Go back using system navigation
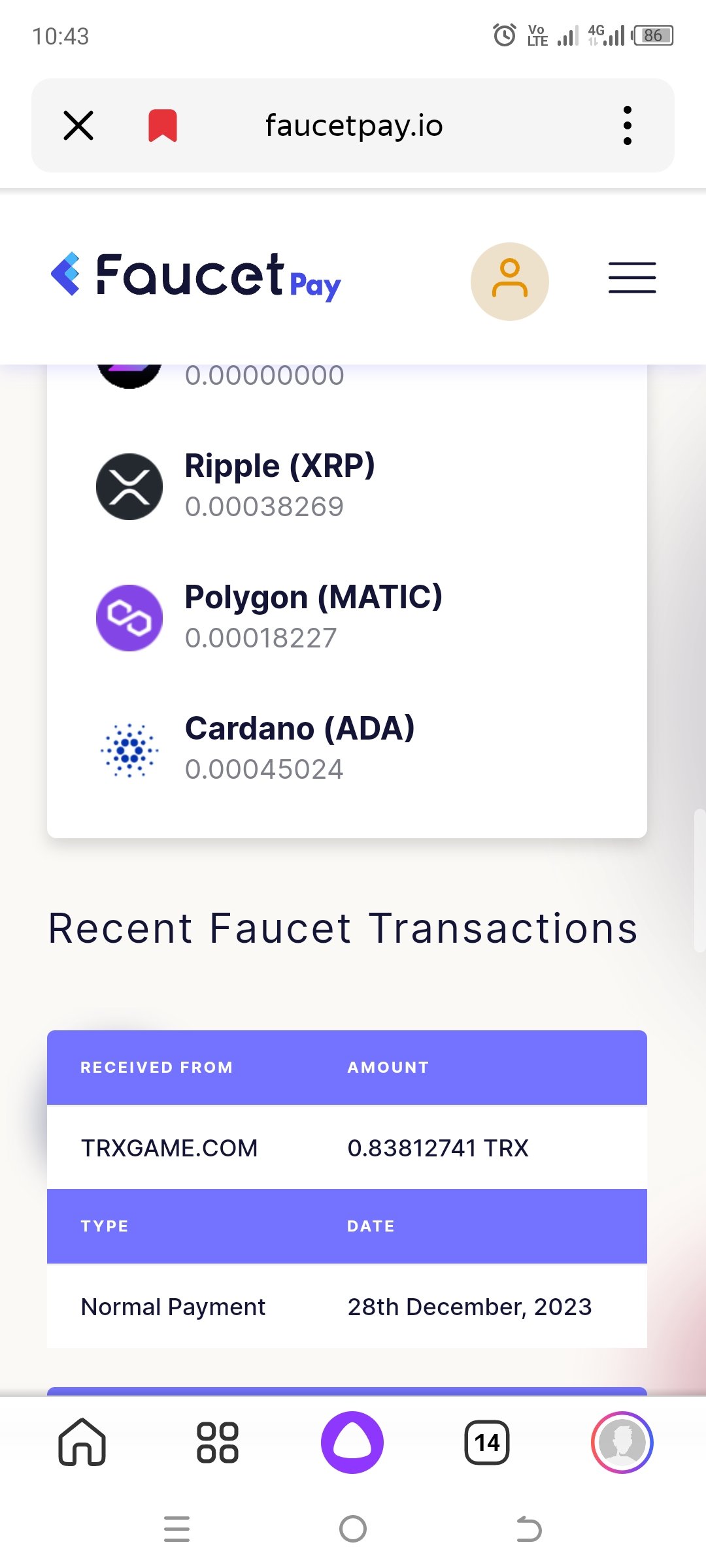Screen dimensions: 706x1568 point(529,1529)
